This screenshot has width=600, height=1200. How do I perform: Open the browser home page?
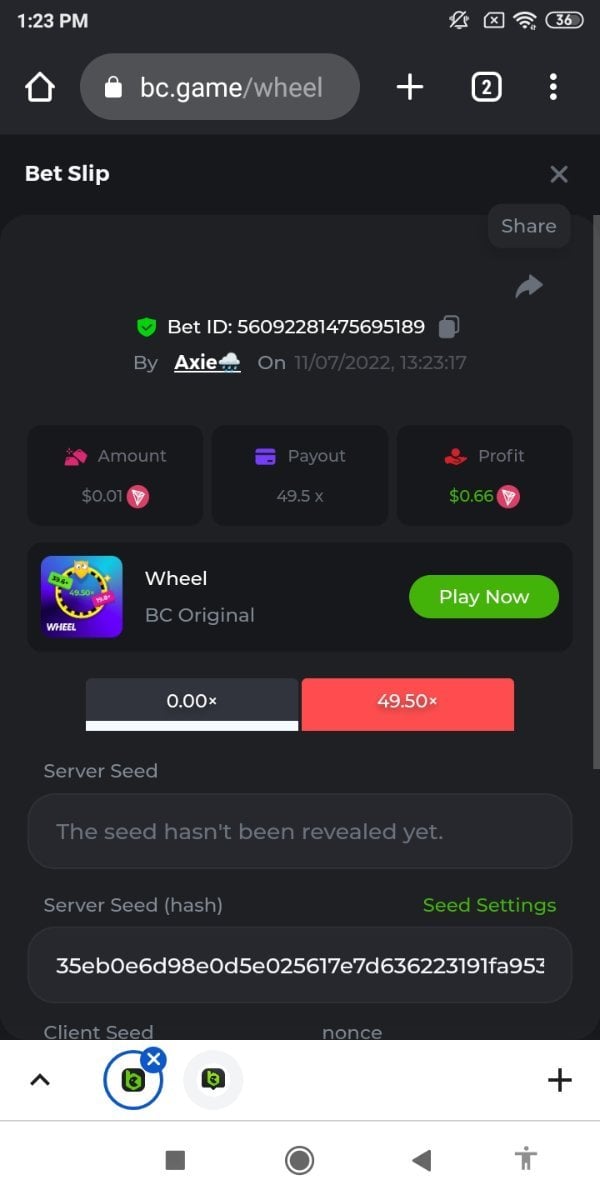pyautogui.click(x=39, y=88)
